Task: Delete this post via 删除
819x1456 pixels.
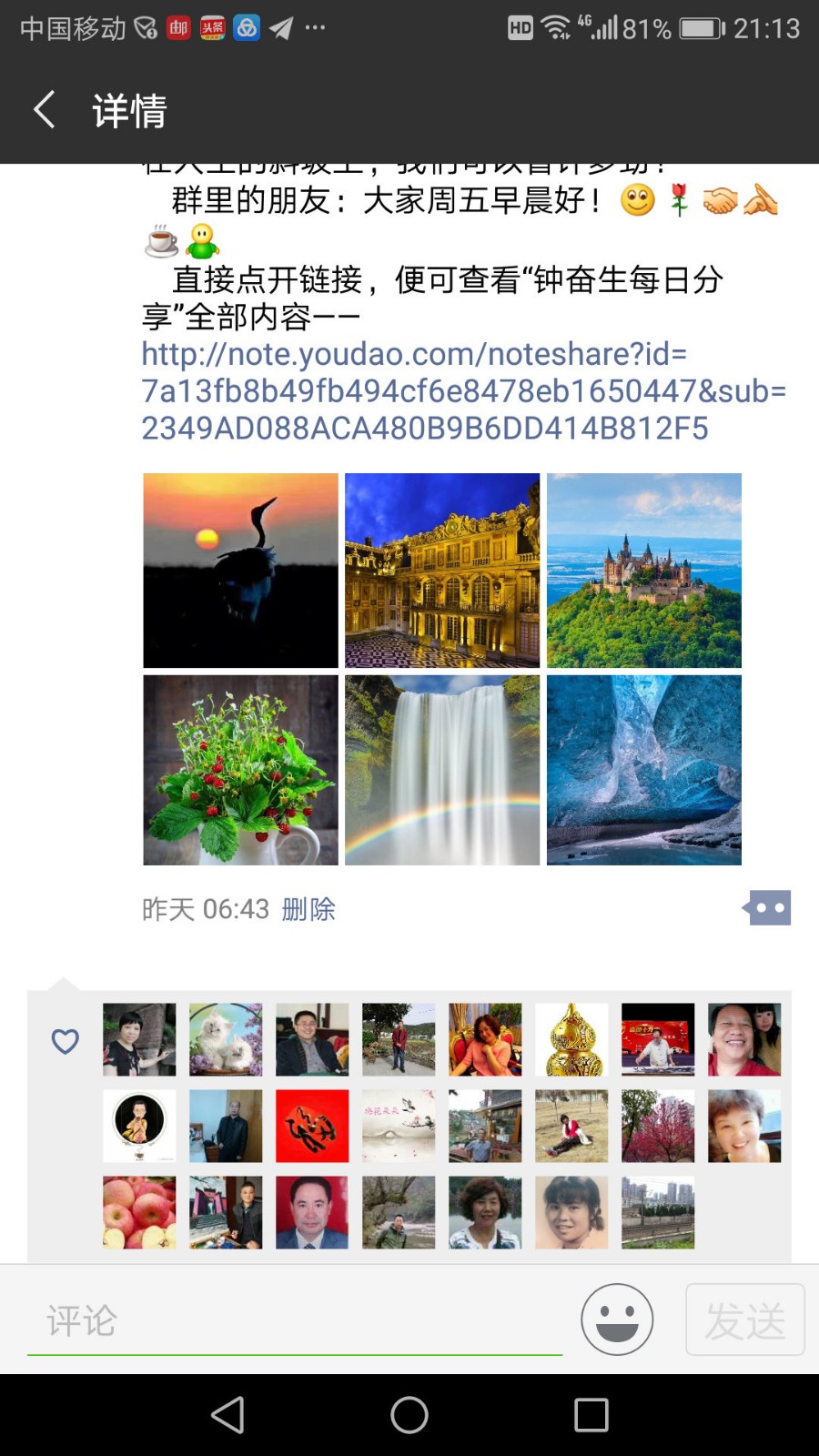Action: [x=308, y=909]
